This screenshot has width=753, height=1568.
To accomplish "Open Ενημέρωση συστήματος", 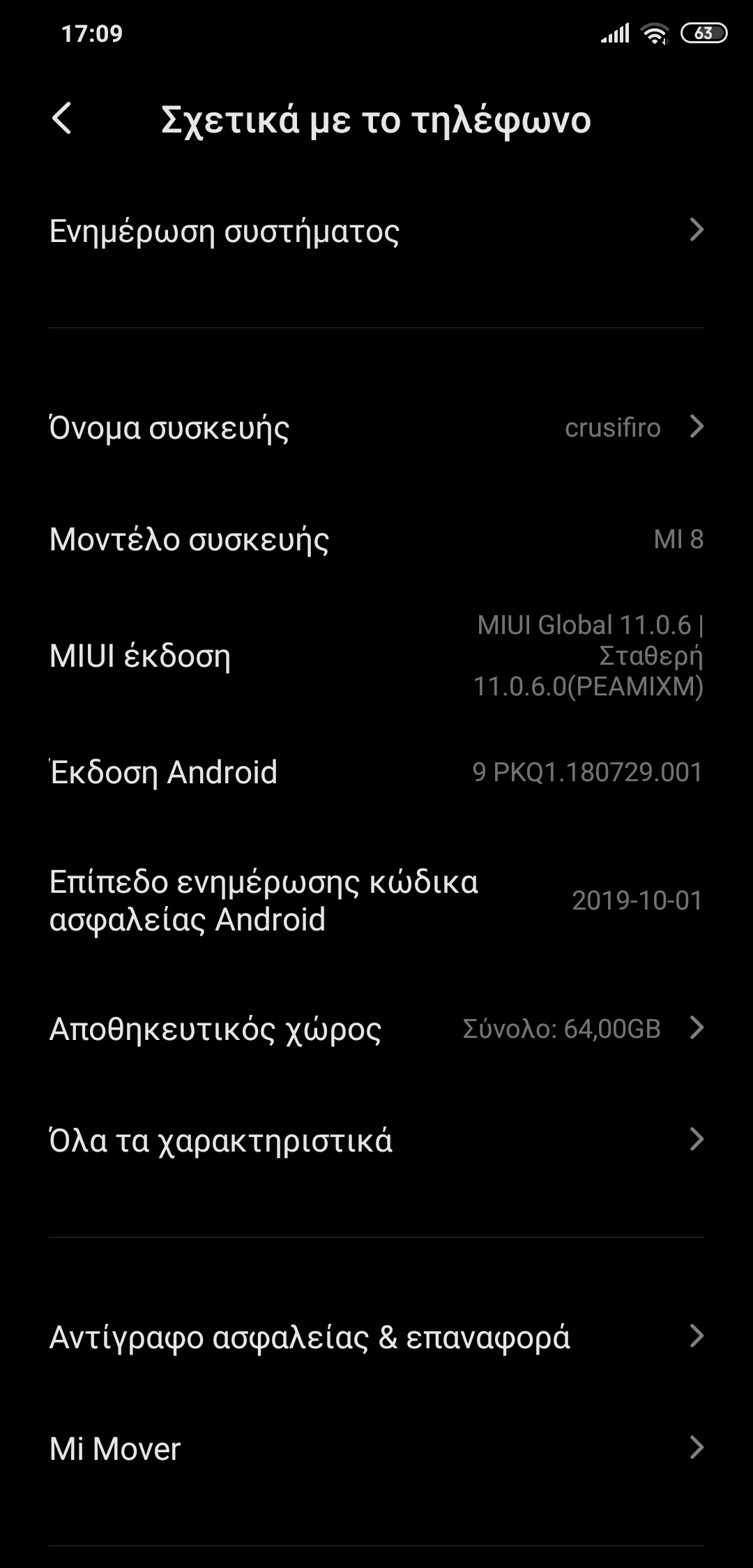I will [376, 231].
